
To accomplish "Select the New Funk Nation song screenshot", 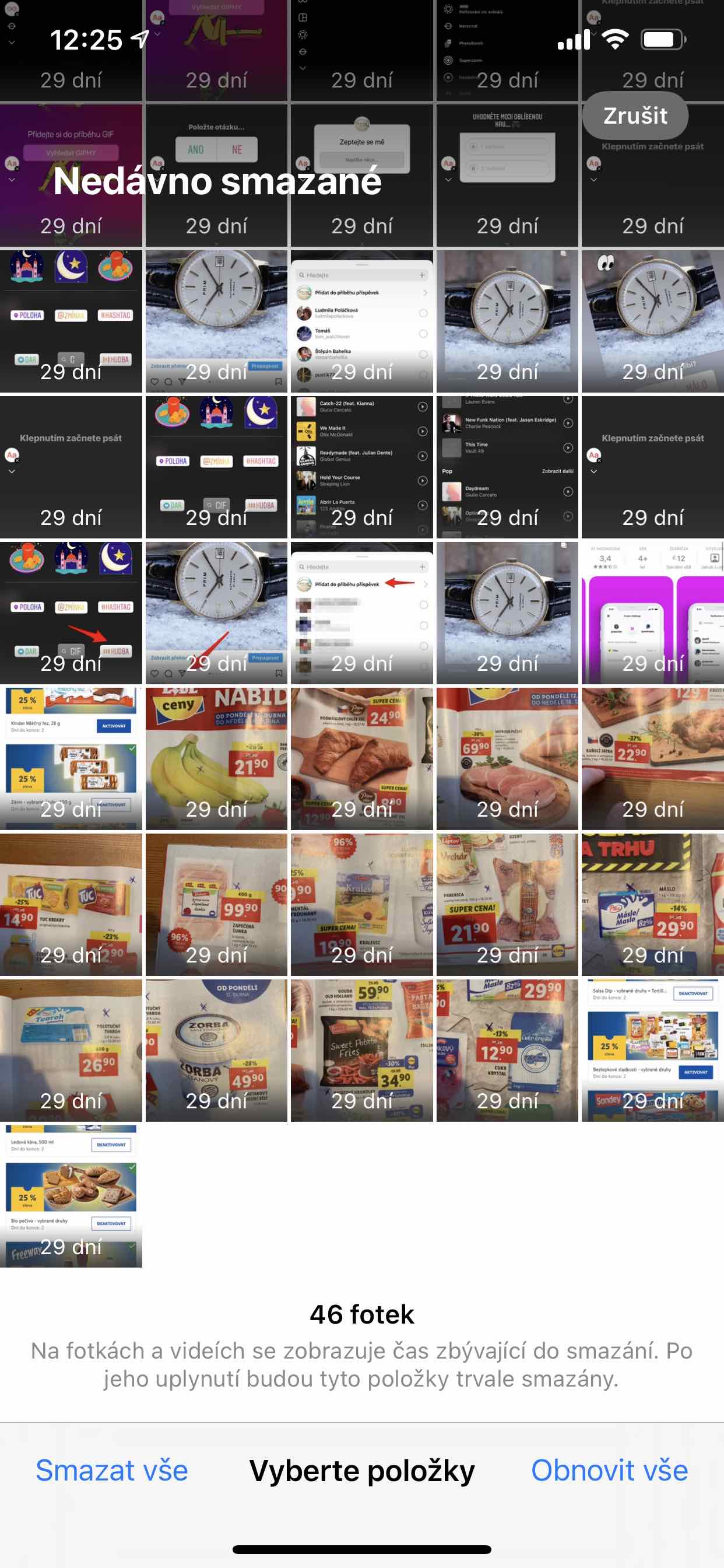I will click(507, 467).
